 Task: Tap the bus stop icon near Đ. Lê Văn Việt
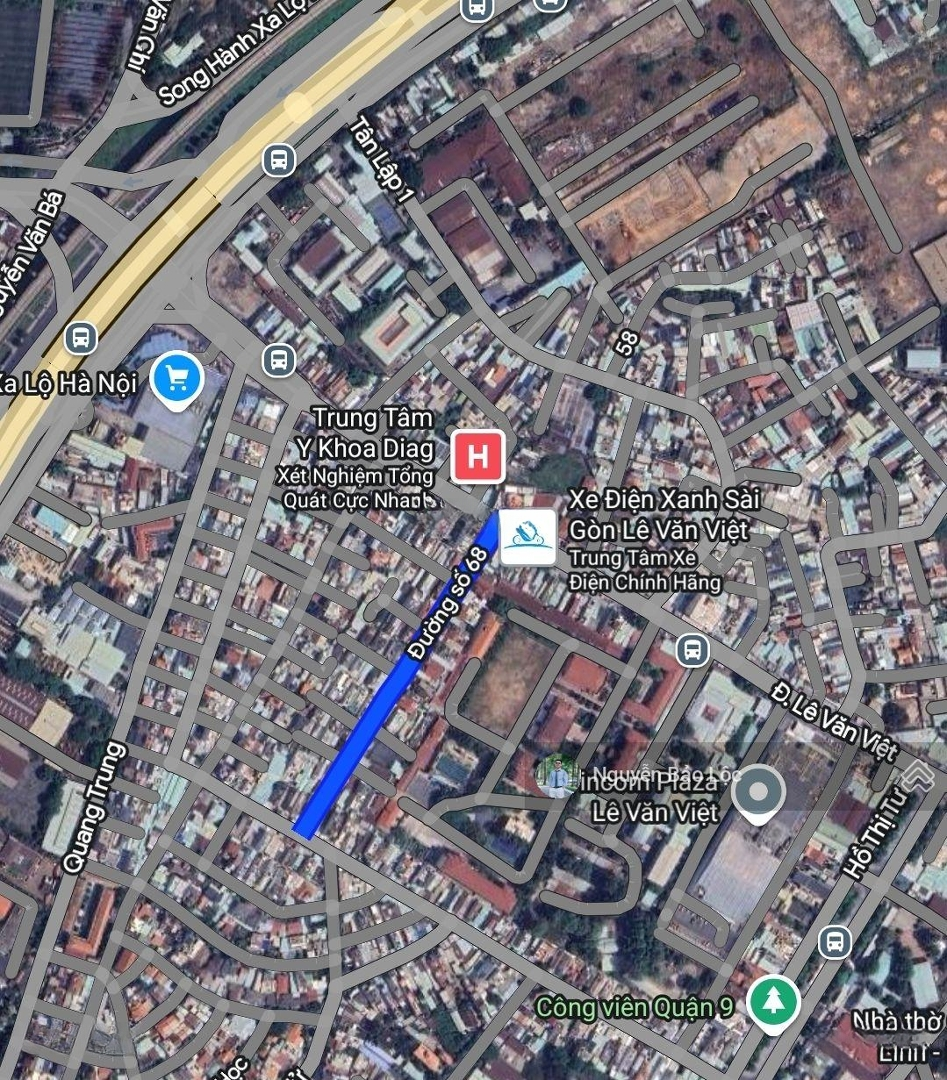pyautogui.click(x=691, y=650)
